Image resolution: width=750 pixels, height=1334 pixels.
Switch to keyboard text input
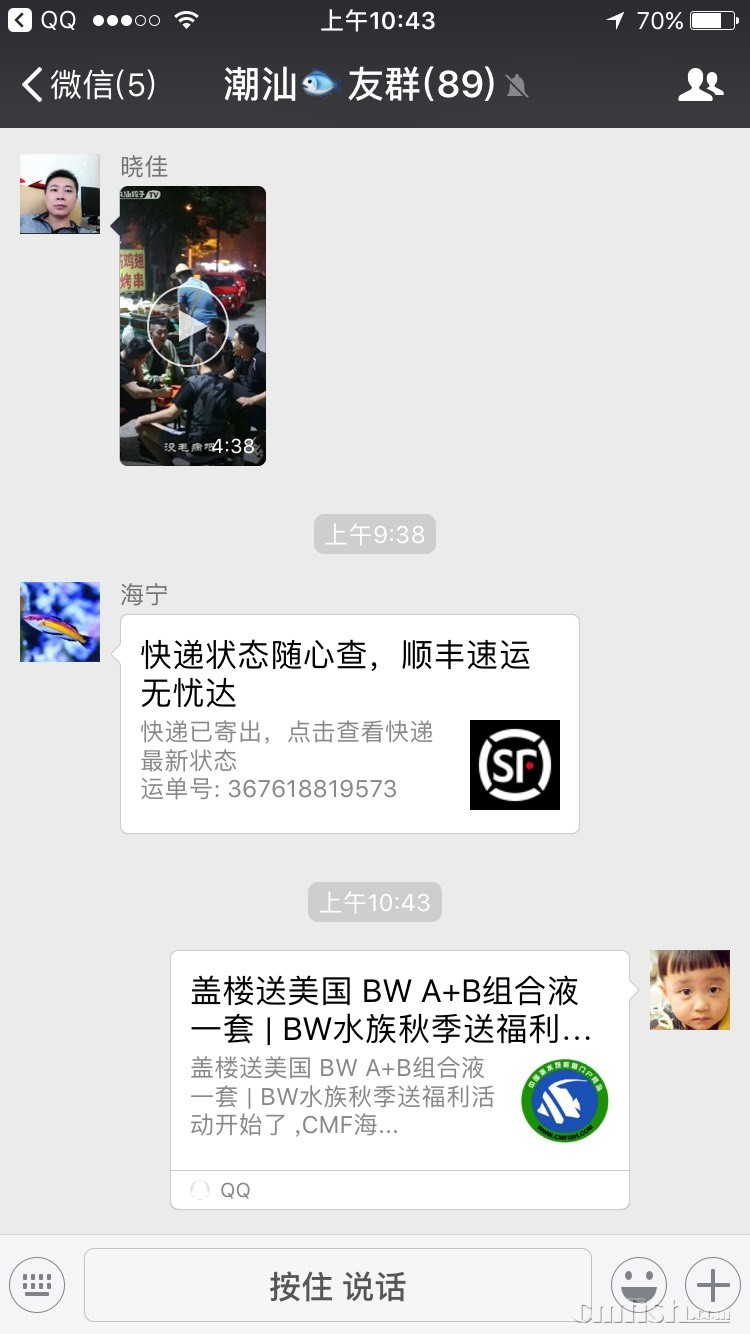[x=37, y=1285]
